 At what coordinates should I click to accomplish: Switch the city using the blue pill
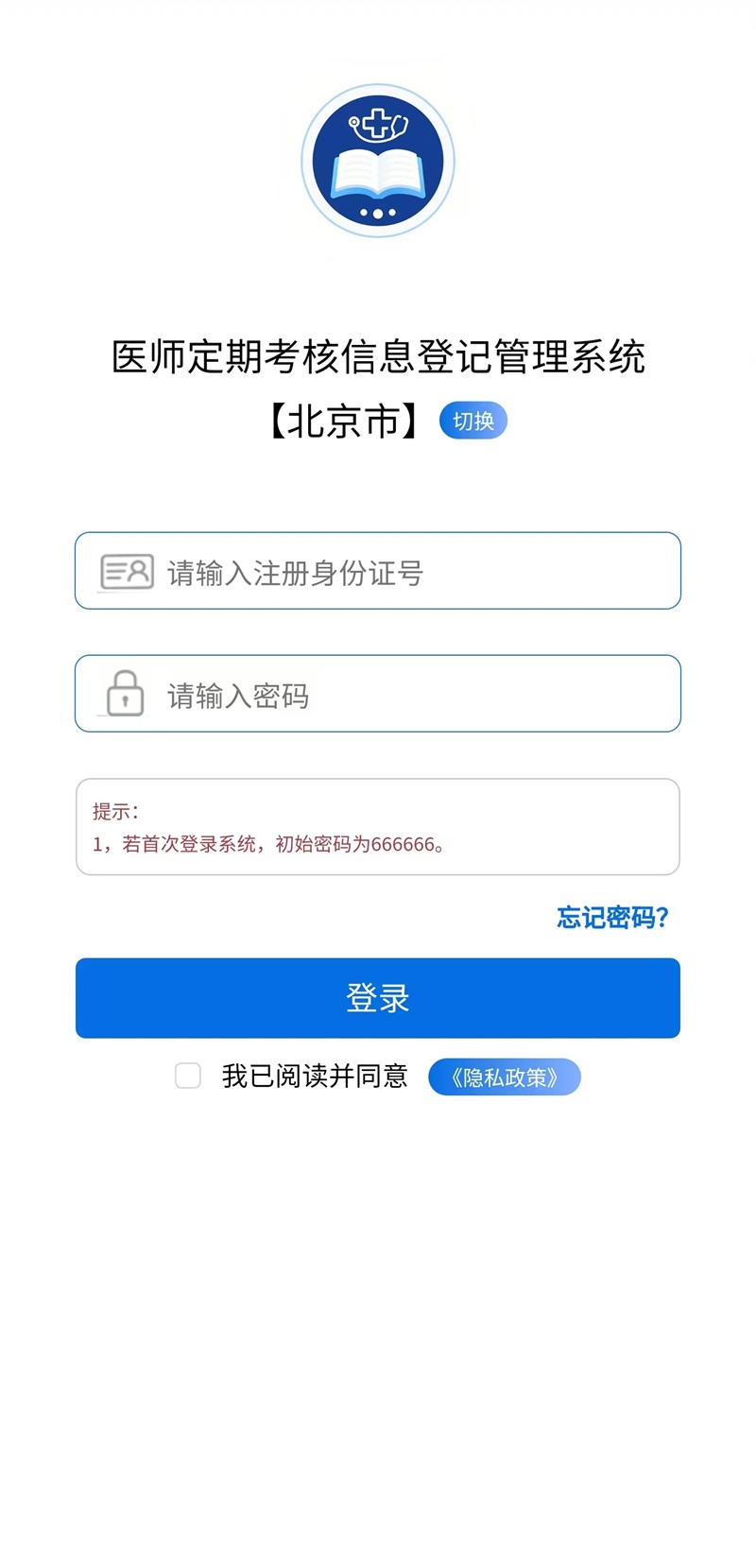point(472,420)
